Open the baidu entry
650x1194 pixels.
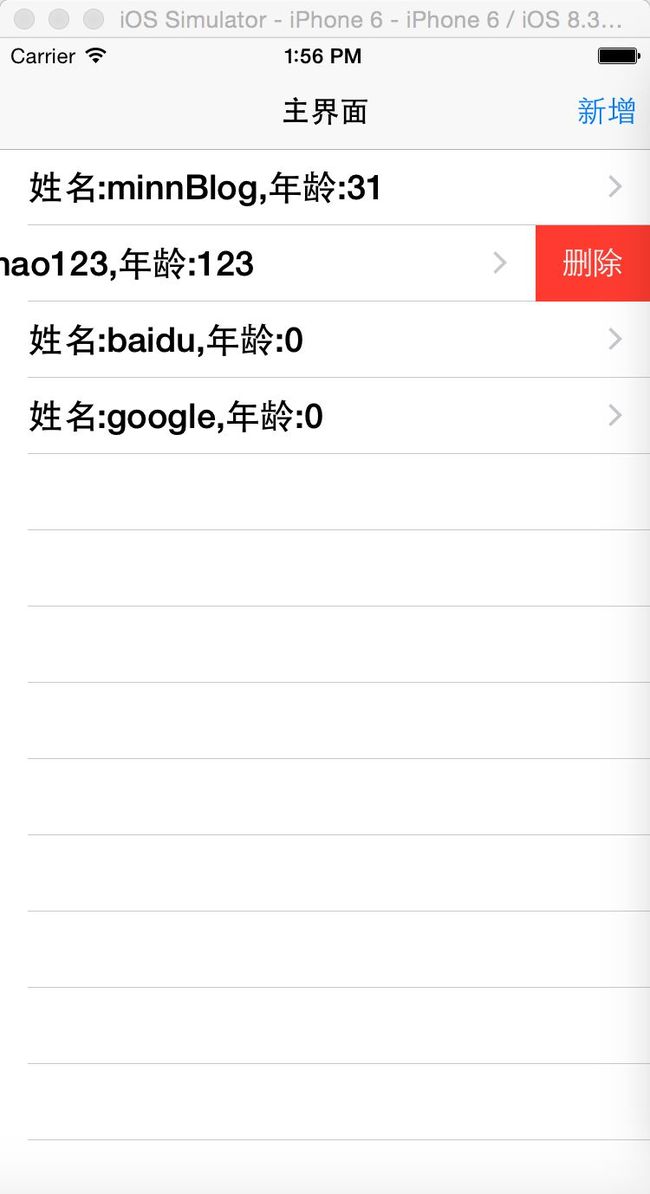325,340
